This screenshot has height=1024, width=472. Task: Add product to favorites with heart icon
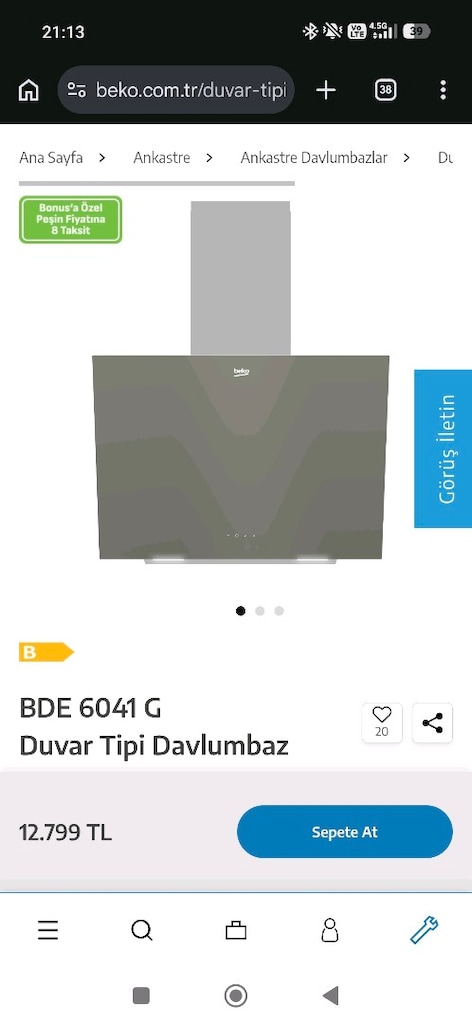(382, 723)
